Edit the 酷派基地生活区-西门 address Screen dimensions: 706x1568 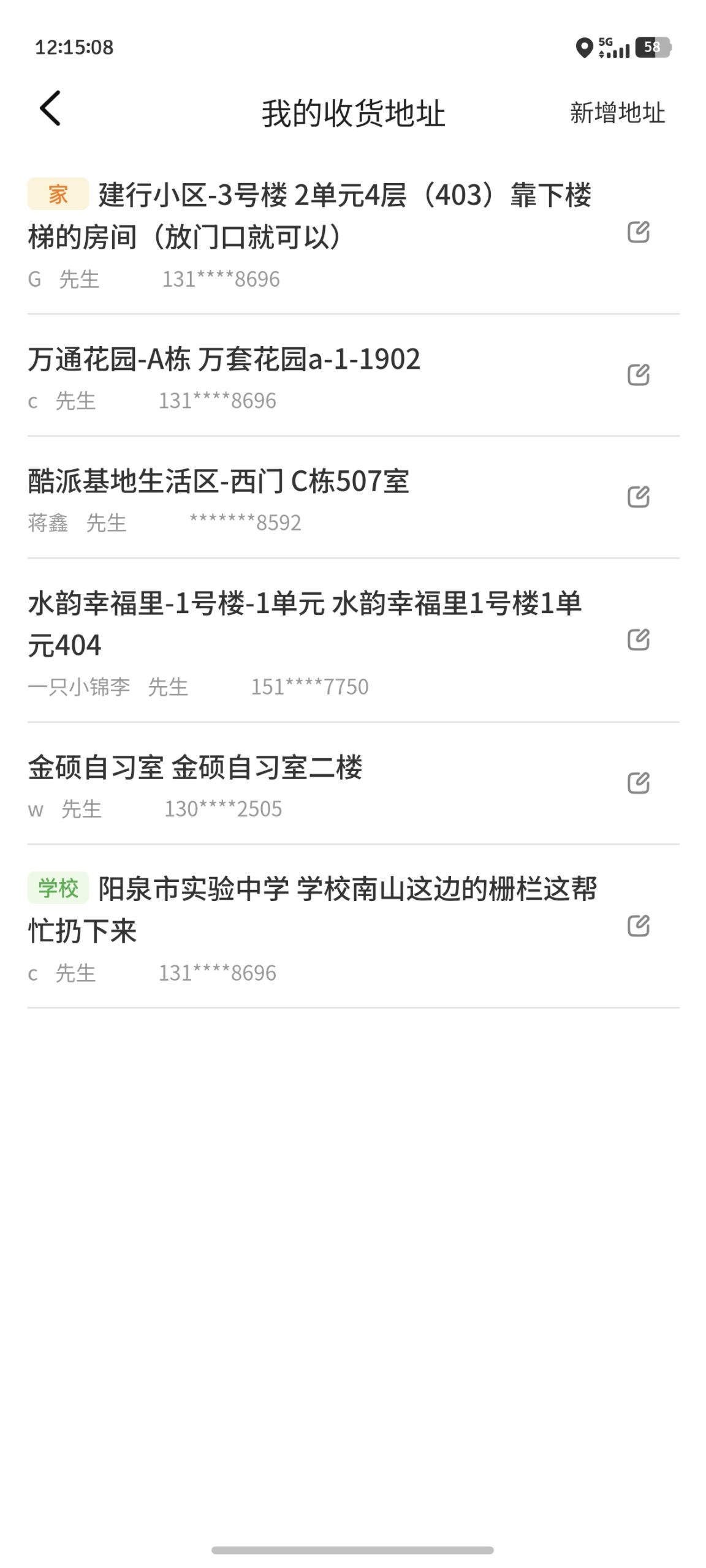(x=638, y=497)
